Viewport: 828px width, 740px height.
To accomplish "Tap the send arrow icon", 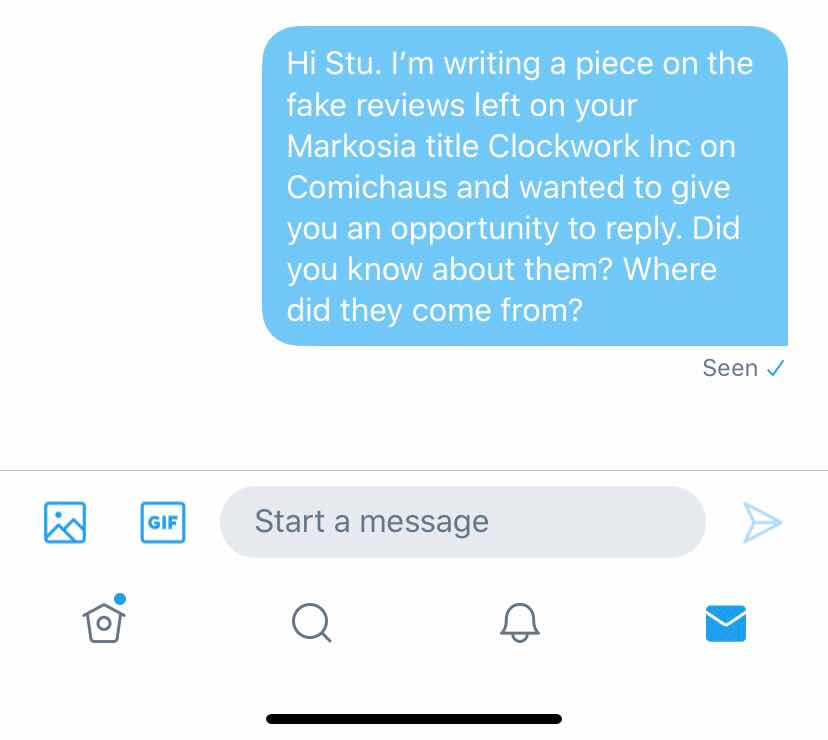I will (762, 522).
